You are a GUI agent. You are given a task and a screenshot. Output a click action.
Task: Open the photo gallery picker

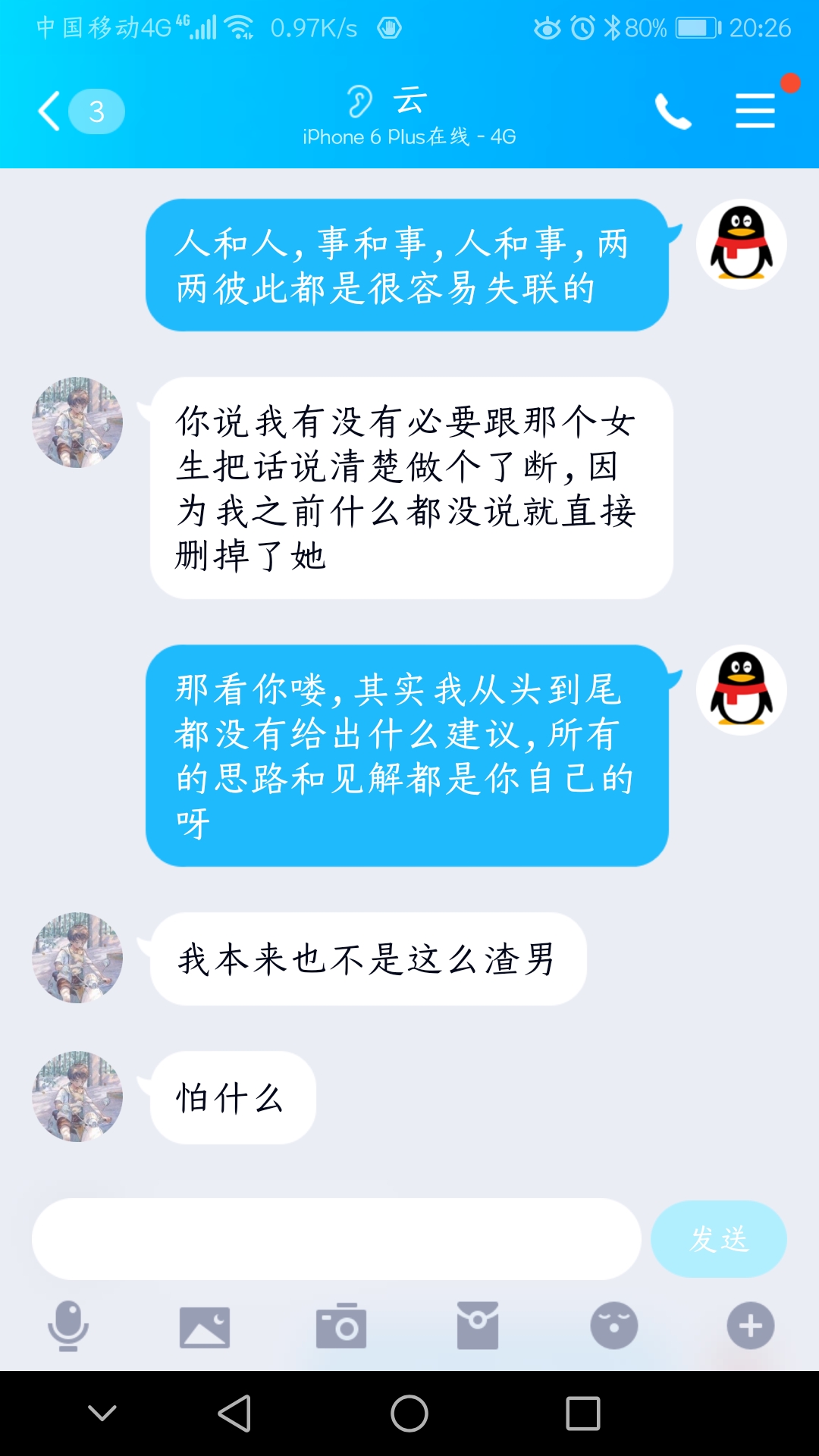point(205,1327)
